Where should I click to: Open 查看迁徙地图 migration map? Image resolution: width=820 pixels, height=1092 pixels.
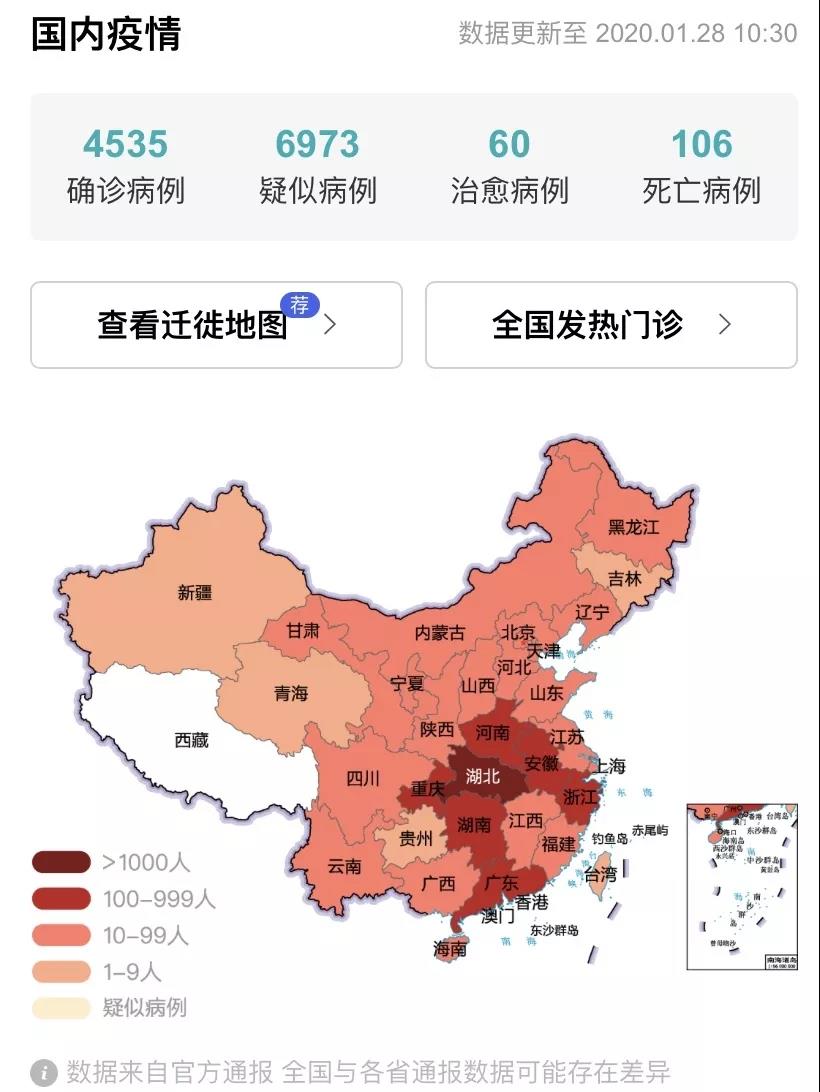[216, 325]
